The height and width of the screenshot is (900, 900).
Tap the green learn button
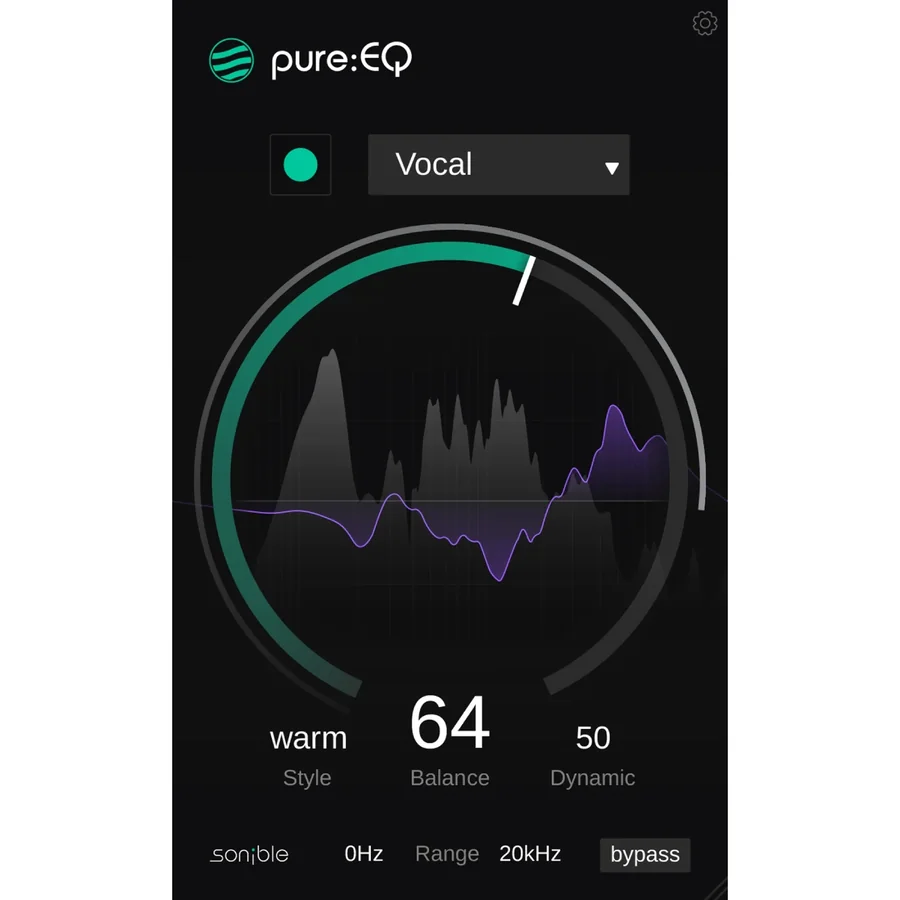[301, 165]
